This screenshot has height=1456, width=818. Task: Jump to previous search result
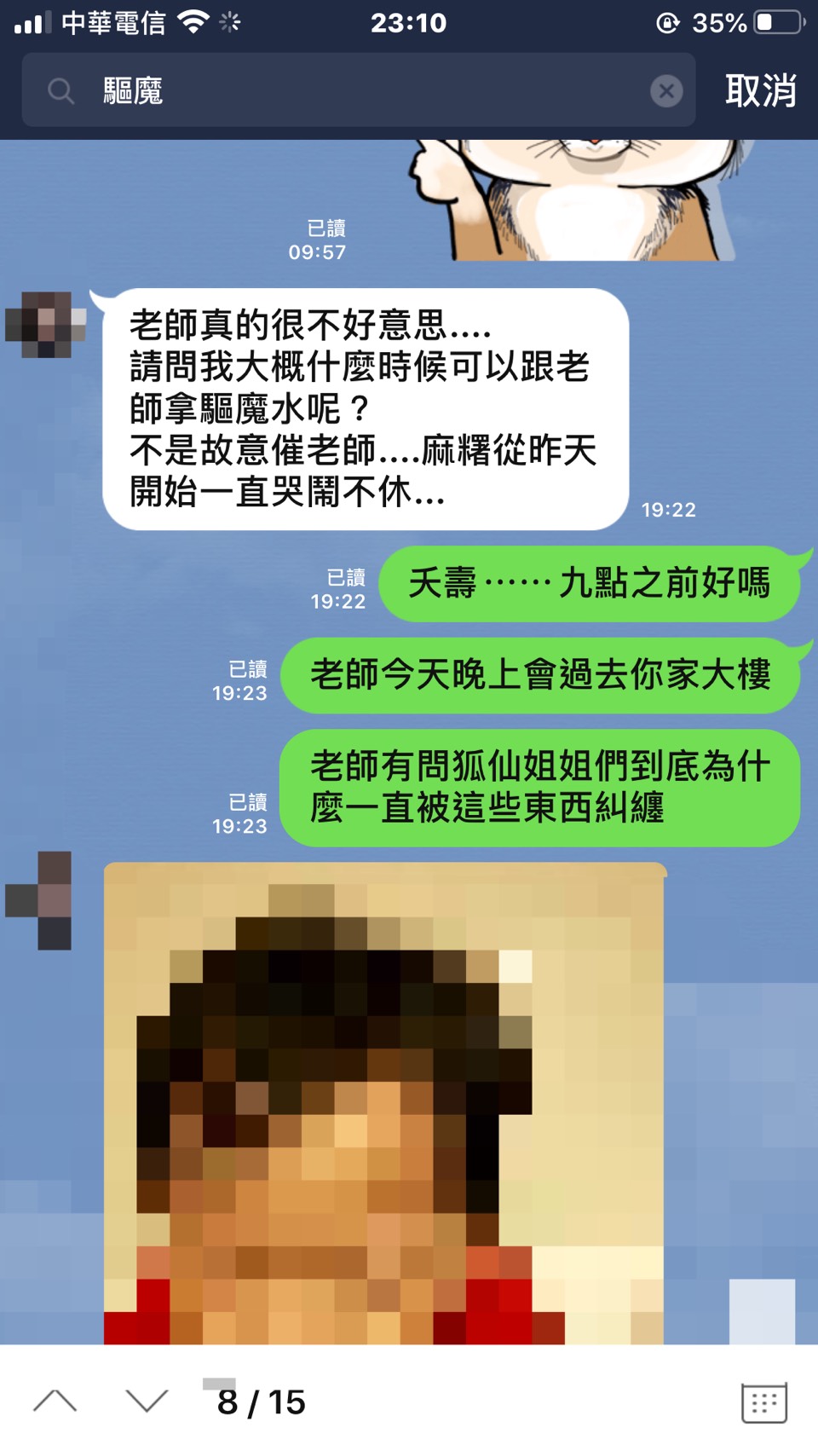click(55, 1401)
